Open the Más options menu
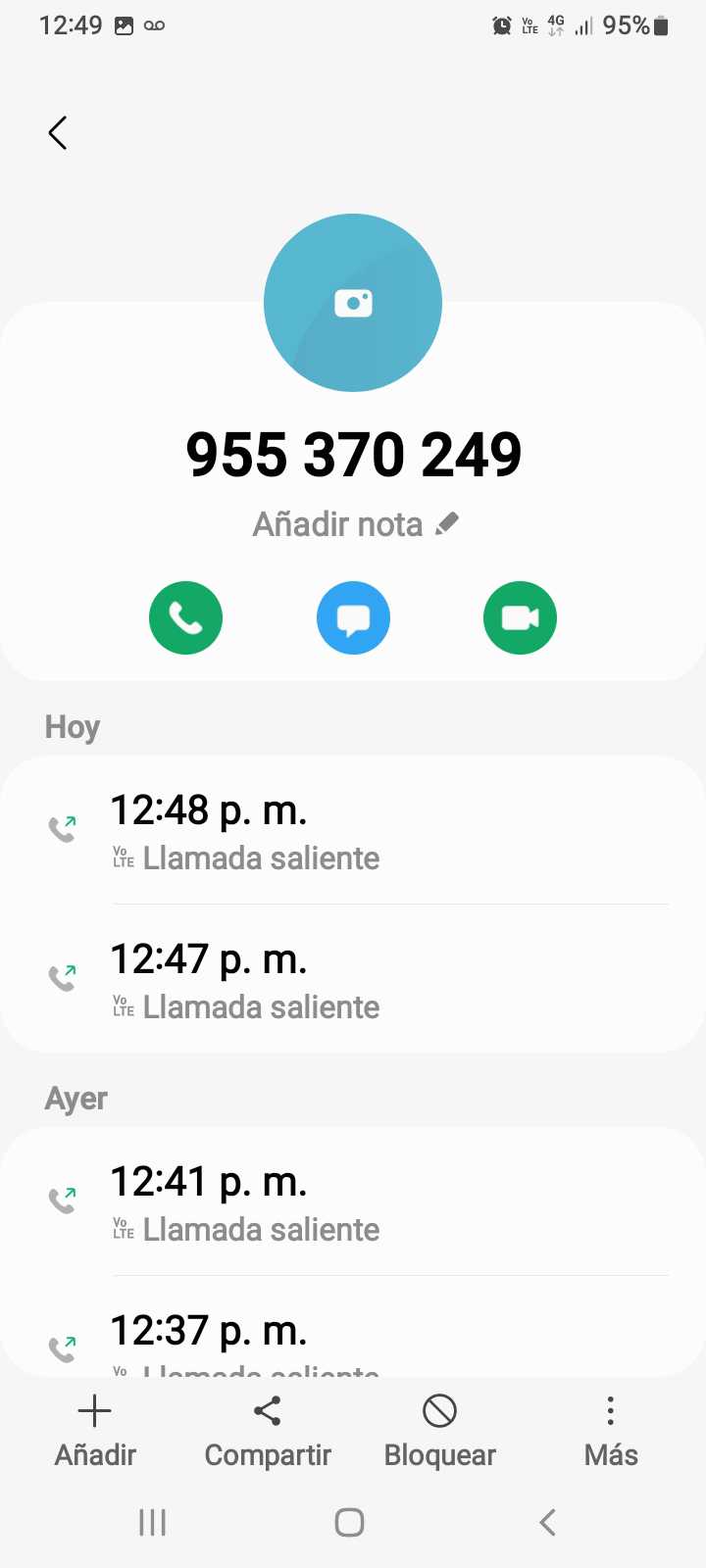706x1568 pixels. (611, 1431)
